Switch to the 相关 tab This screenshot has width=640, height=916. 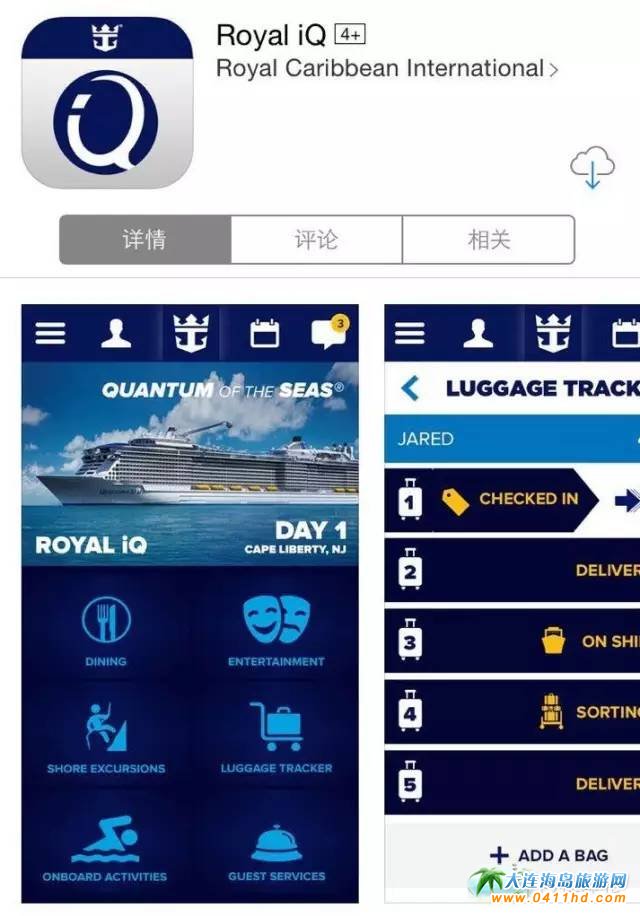coord(488,240)
